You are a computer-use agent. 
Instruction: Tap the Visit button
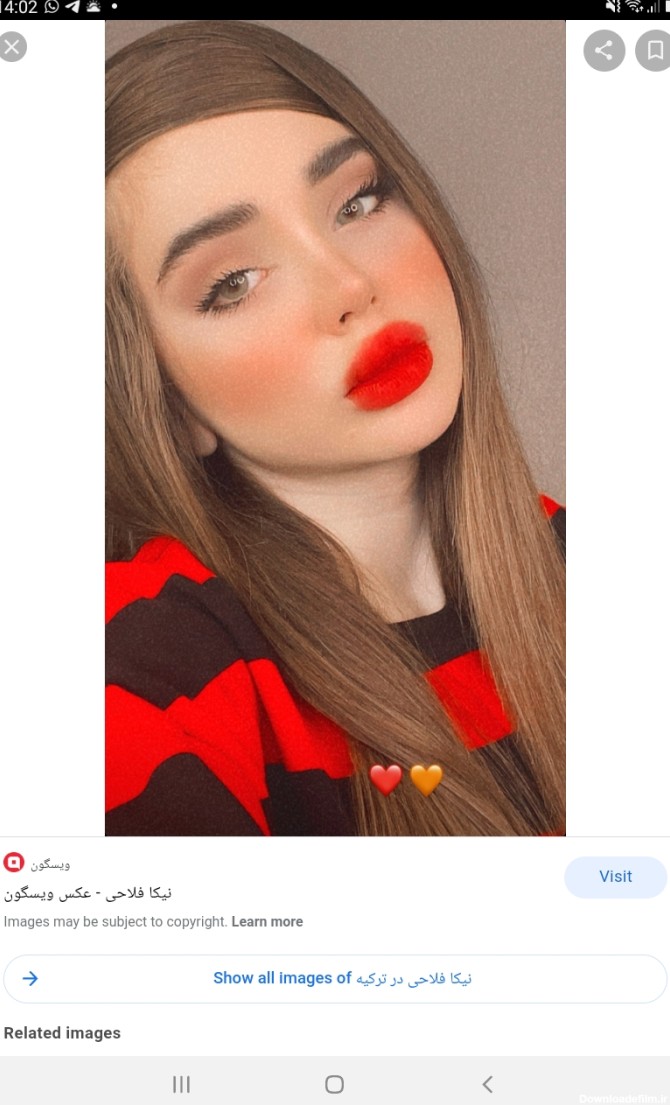(615, 877)
